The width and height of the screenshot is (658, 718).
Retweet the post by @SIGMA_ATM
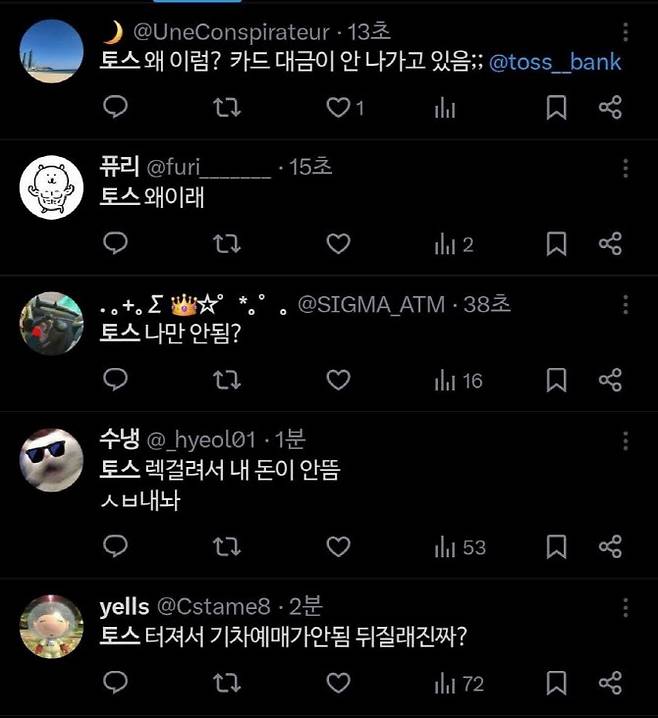tap(228, 379)
